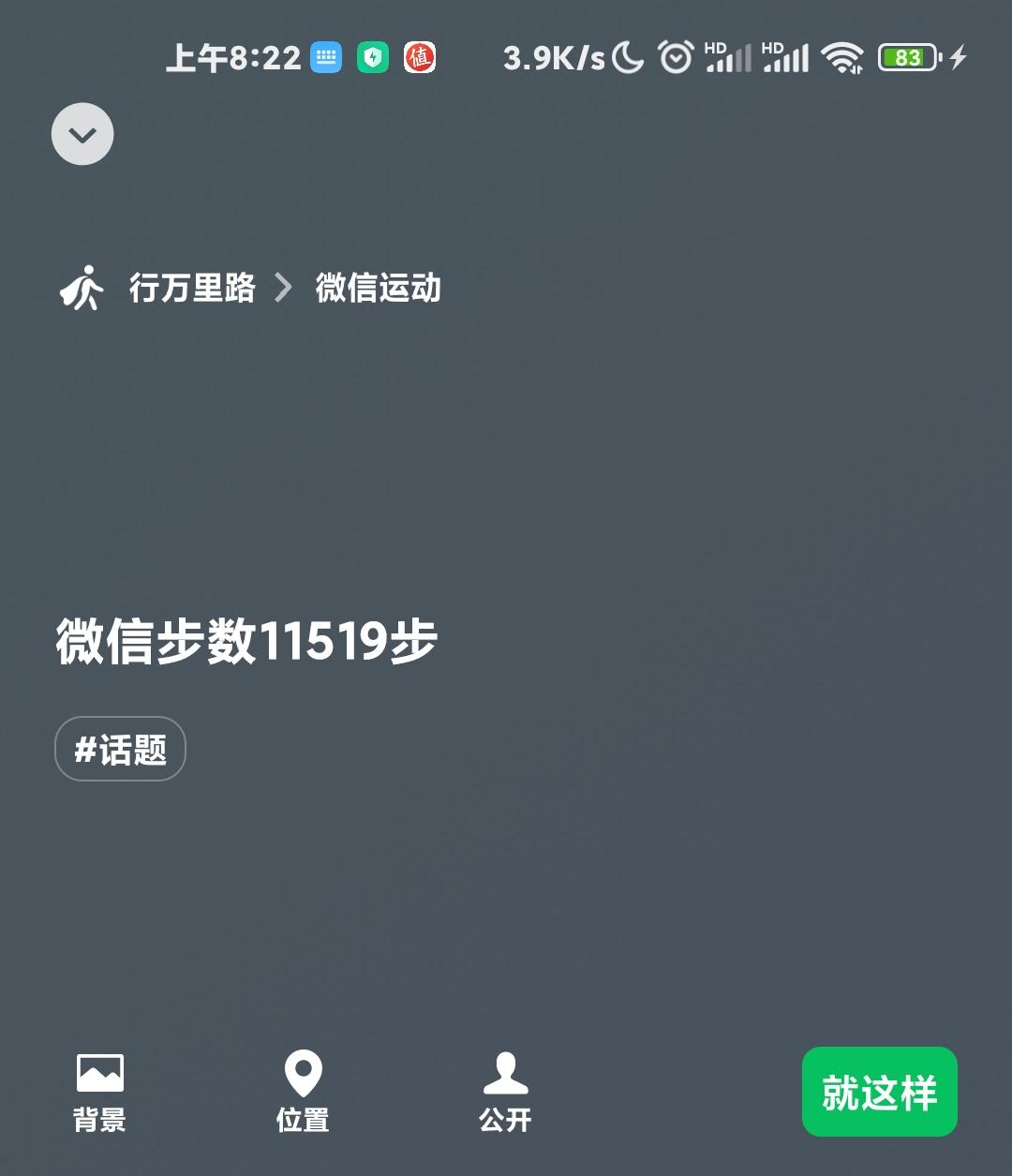Tap the red 值 app icon
The width and height of the screenshot is (1012, 1176).
click(420, 58)
